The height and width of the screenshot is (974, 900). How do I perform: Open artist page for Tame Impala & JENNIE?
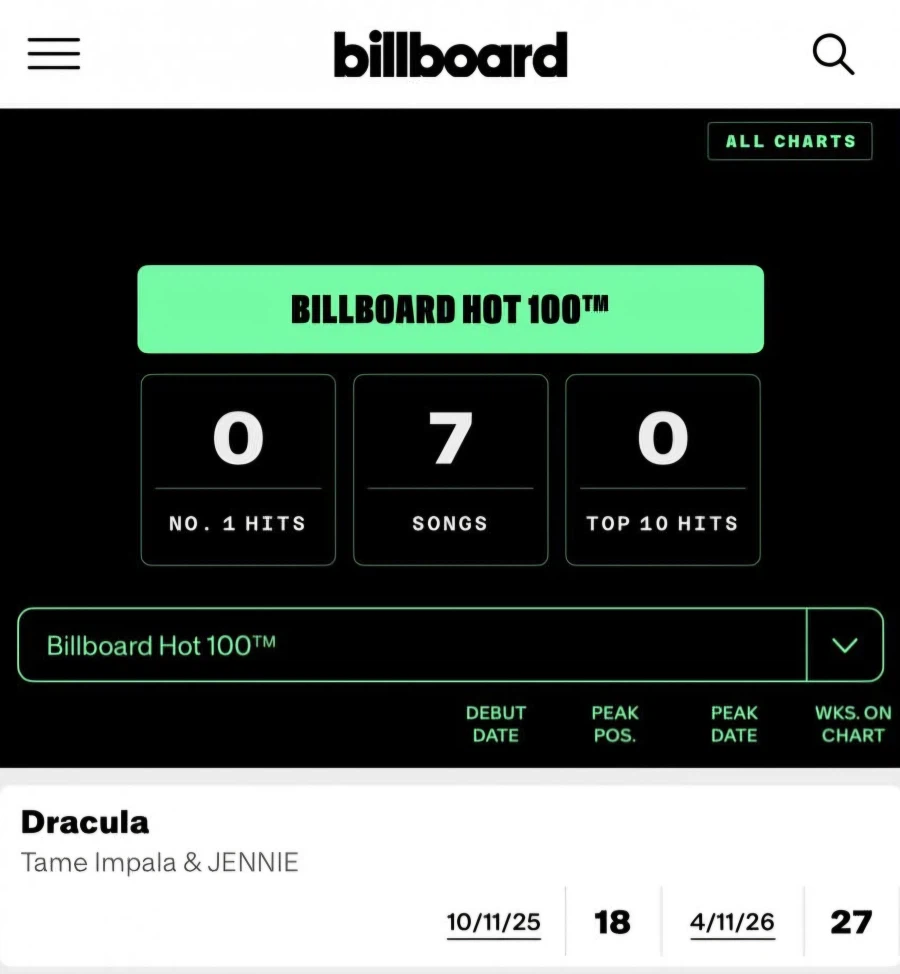tap(159, 862)
